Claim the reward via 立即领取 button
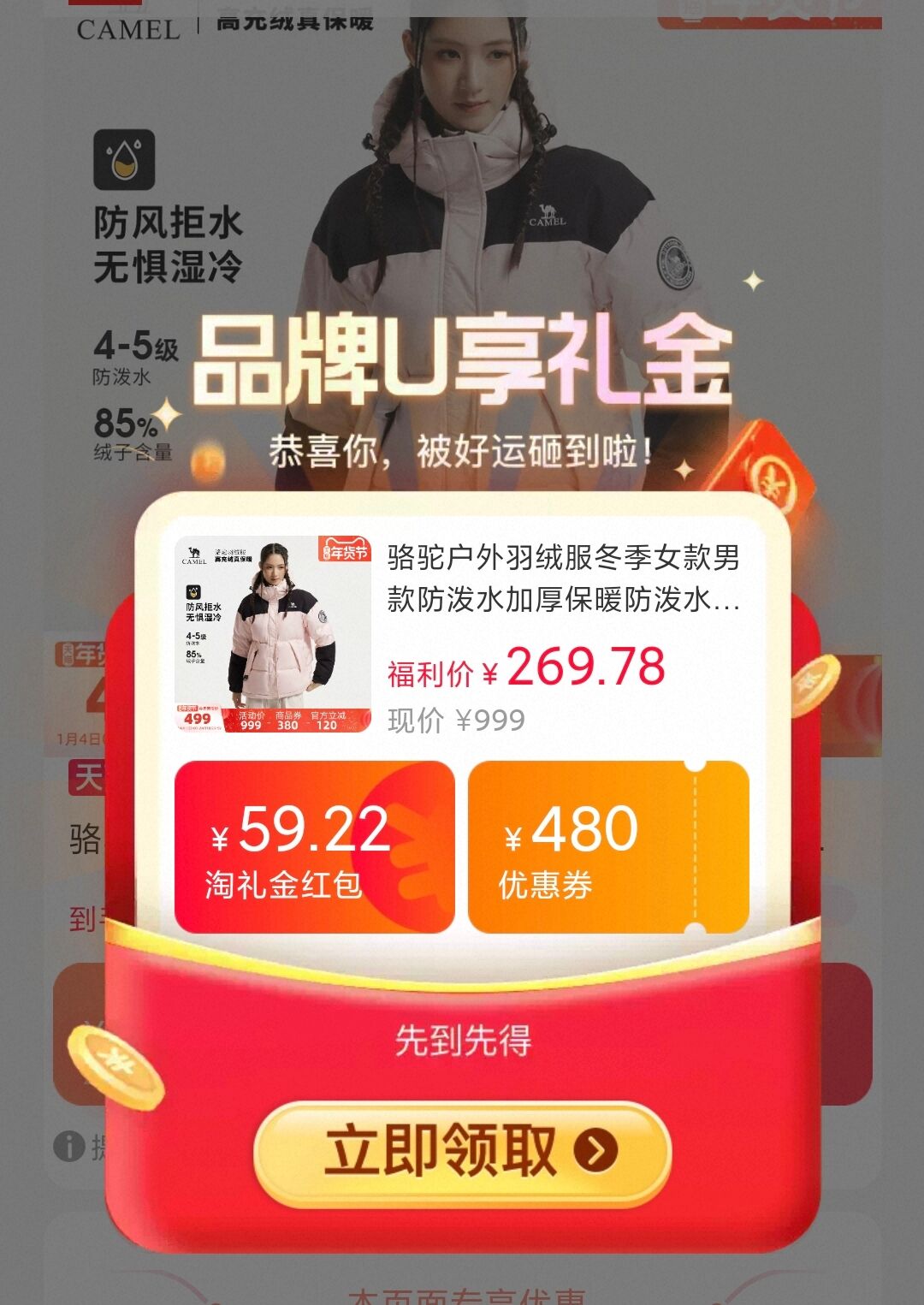 [x=462, y=1152]
